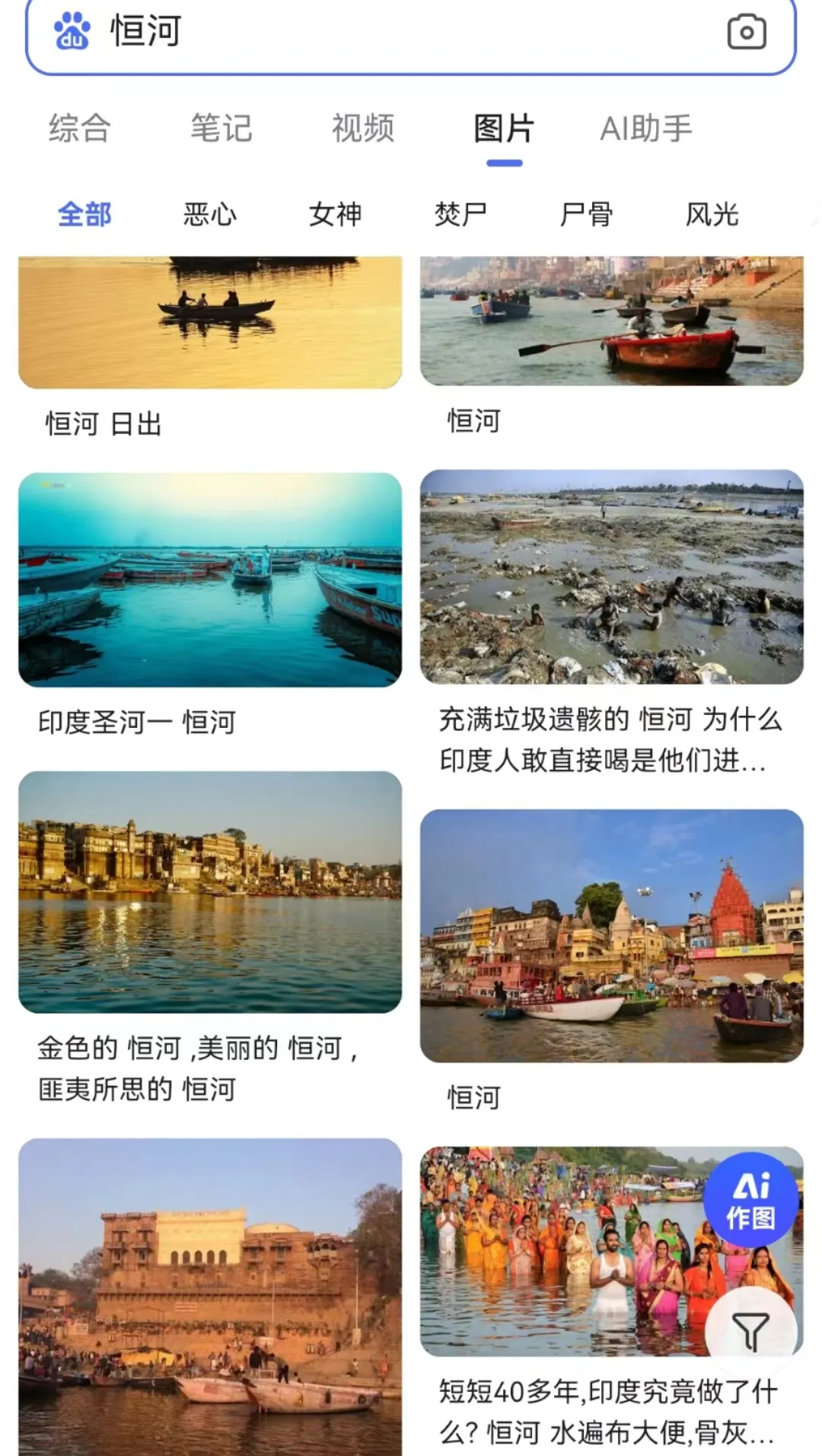Switch to the 笔记 tab

(x=221, y=128)
